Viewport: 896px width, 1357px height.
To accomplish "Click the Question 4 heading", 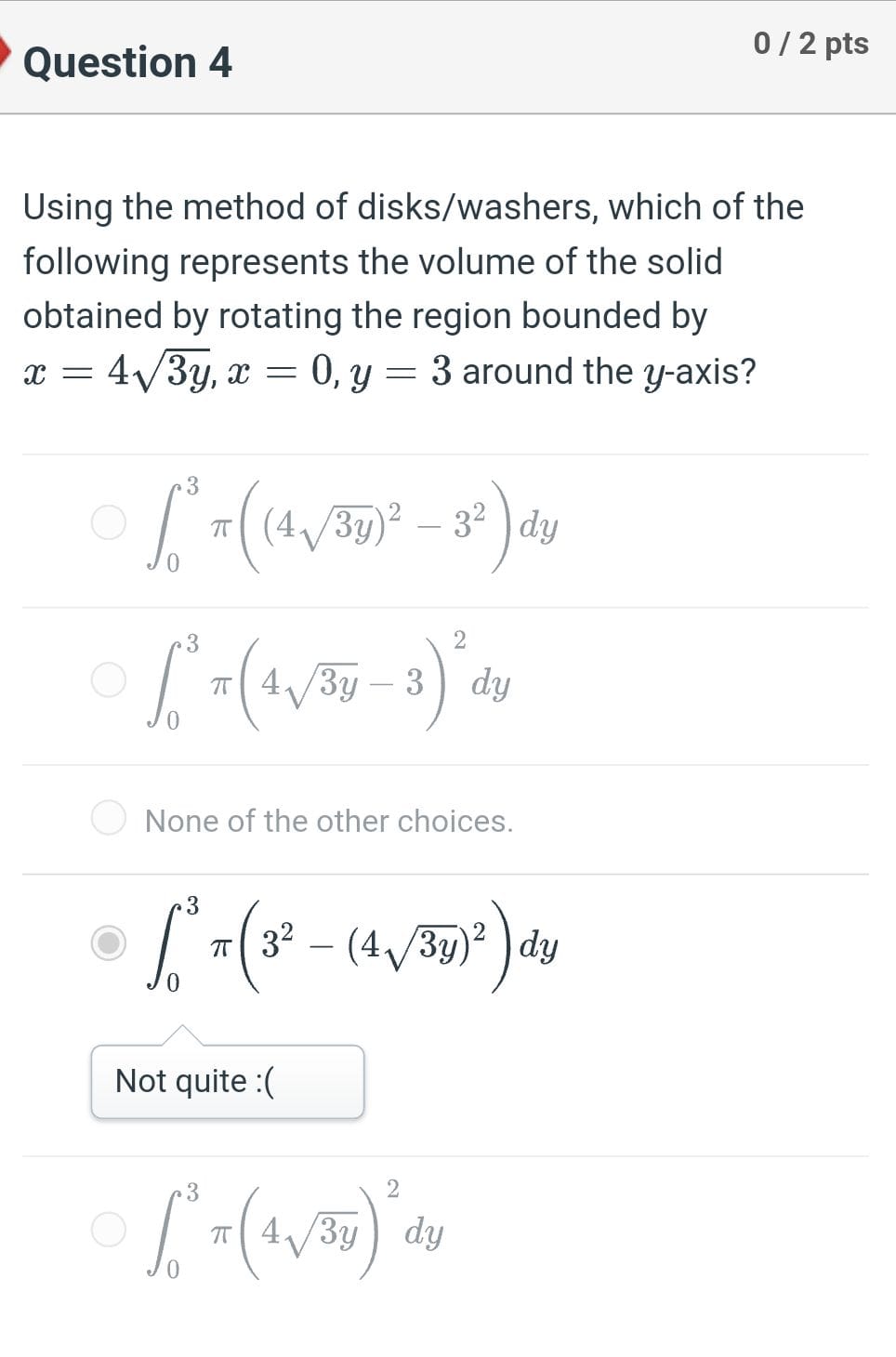I will pos(128,61).
